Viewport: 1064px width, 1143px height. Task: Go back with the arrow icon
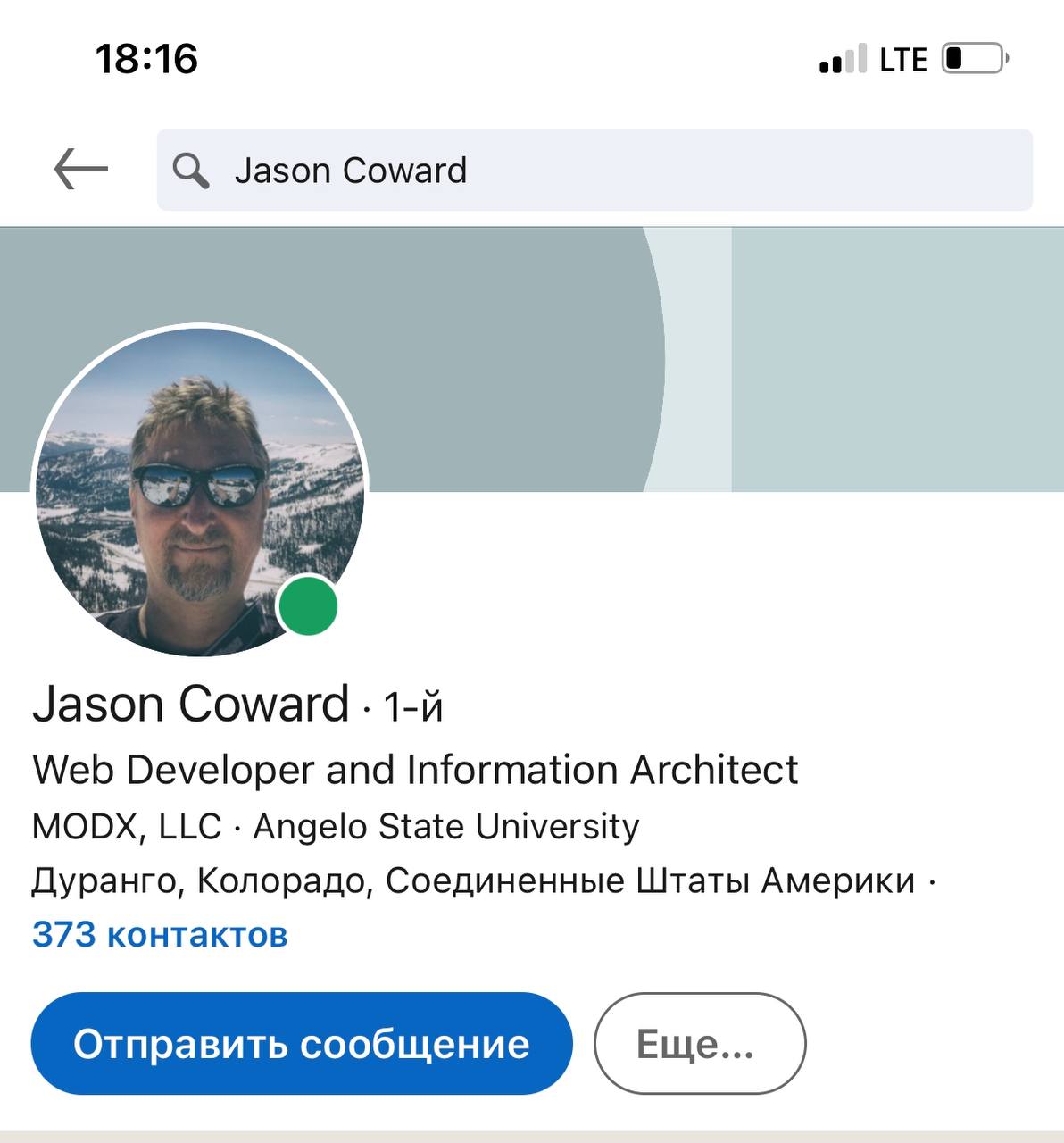click(80, 170)
